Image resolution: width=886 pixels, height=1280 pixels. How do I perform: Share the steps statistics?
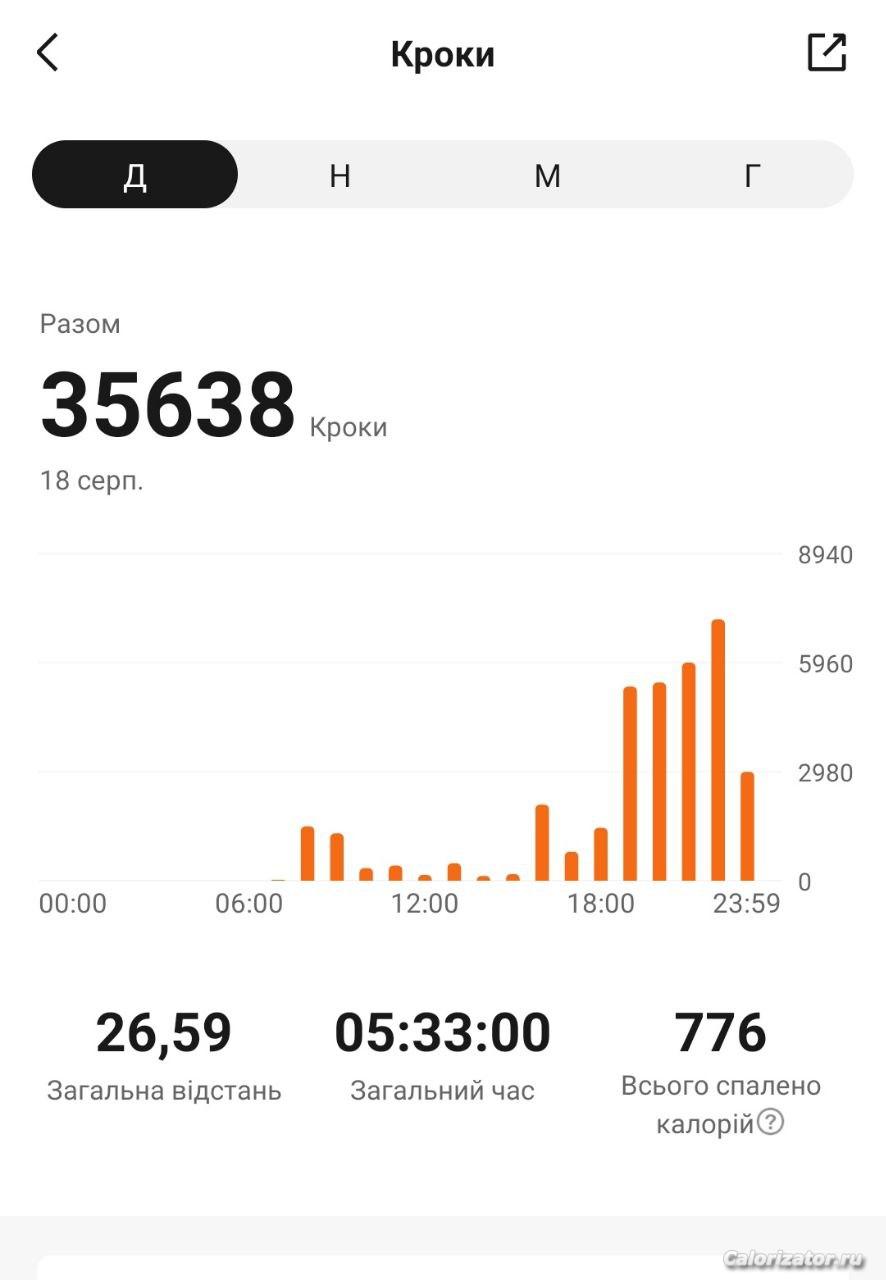coord(827,53)
